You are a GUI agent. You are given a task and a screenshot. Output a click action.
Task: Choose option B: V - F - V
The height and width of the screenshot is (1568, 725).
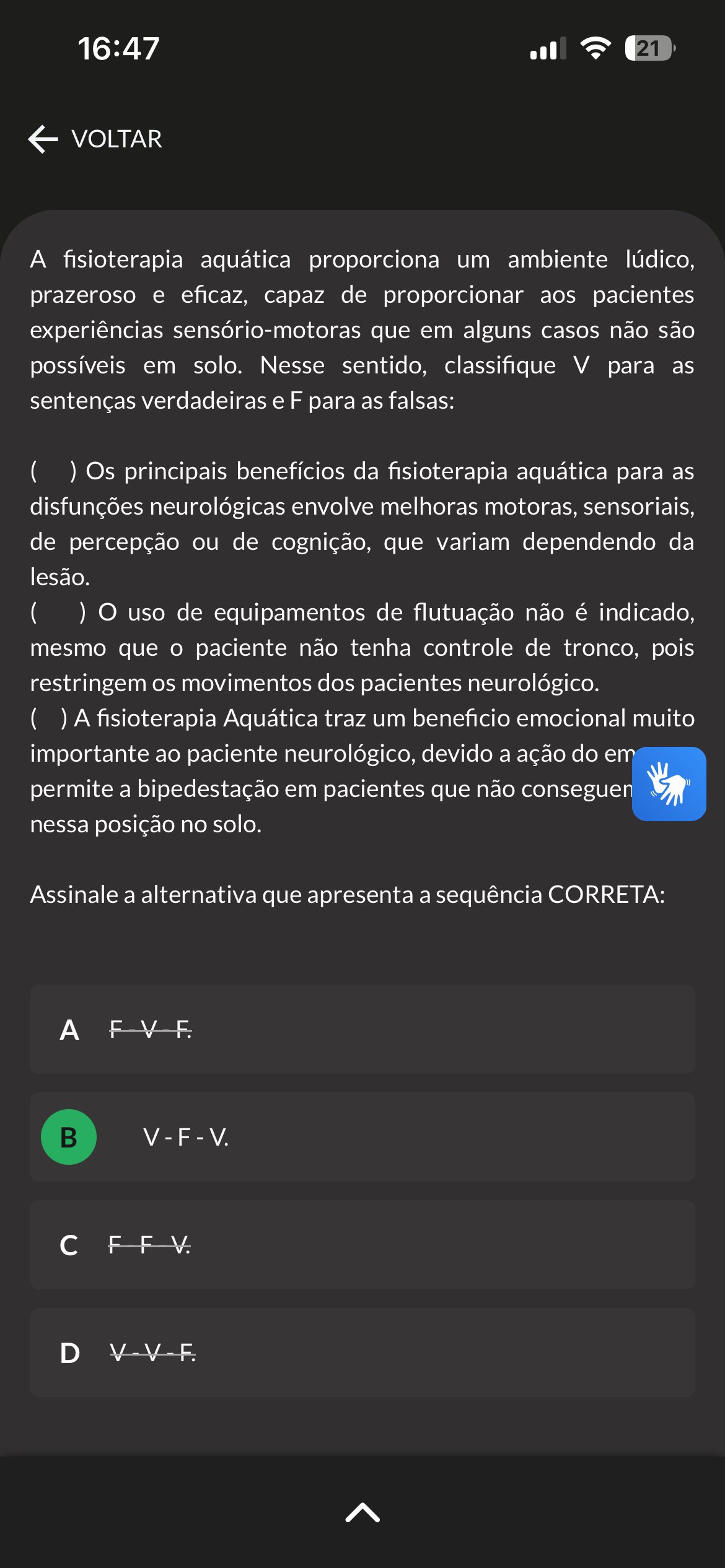pyautogui.click(x=362, y=1137)
